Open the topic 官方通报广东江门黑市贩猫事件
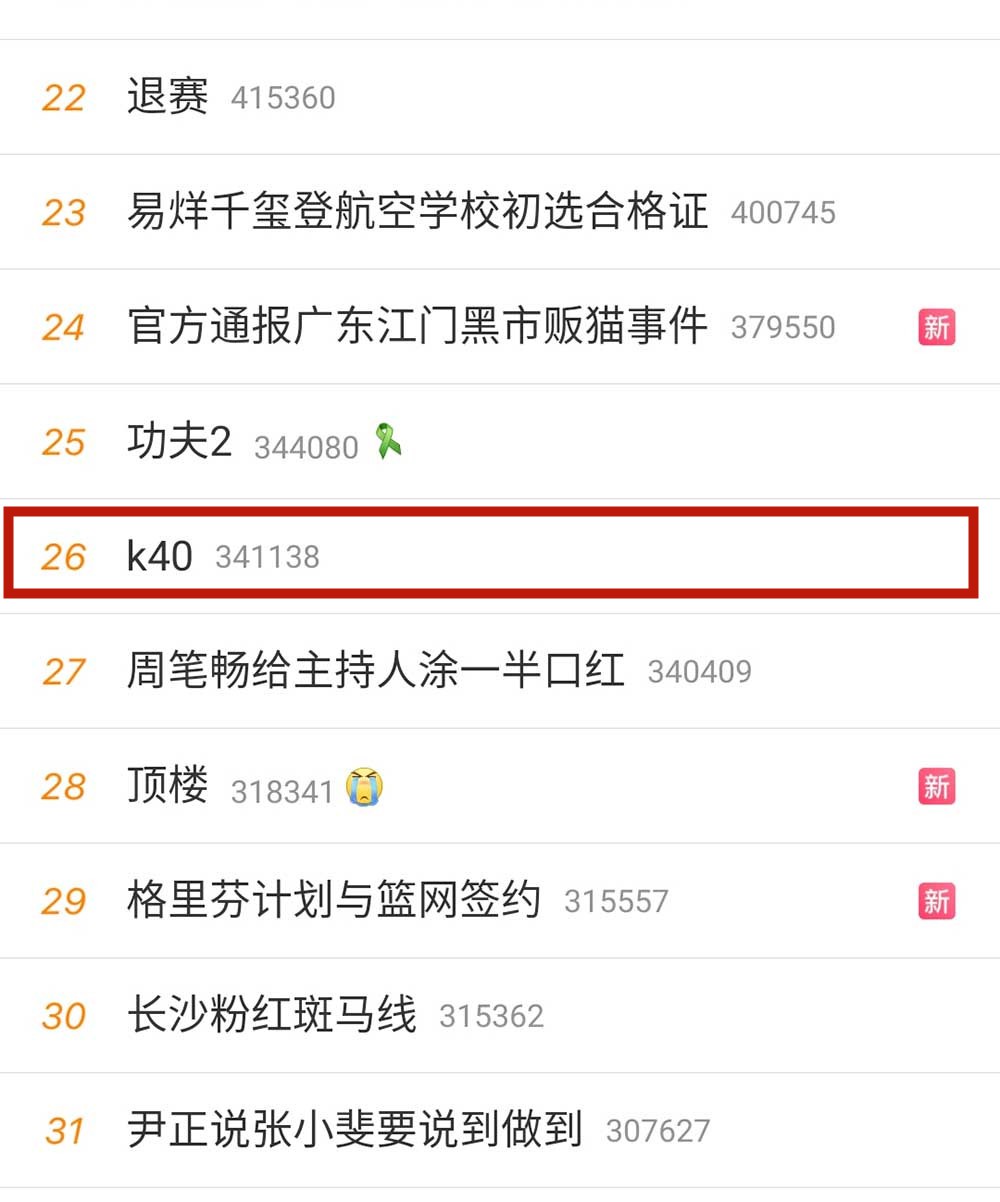The width and height of the screenshot is (1000, 1202). [418, 327]
